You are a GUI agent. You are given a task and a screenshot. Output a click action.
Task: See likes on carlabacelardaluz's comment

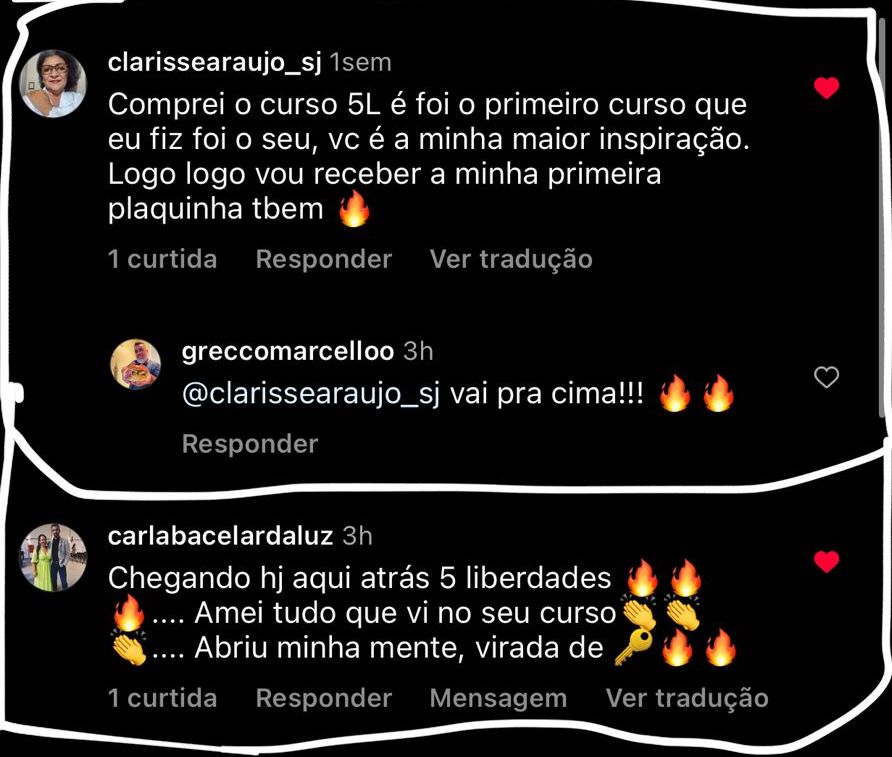pyautogui.click(x=162, y=698)
